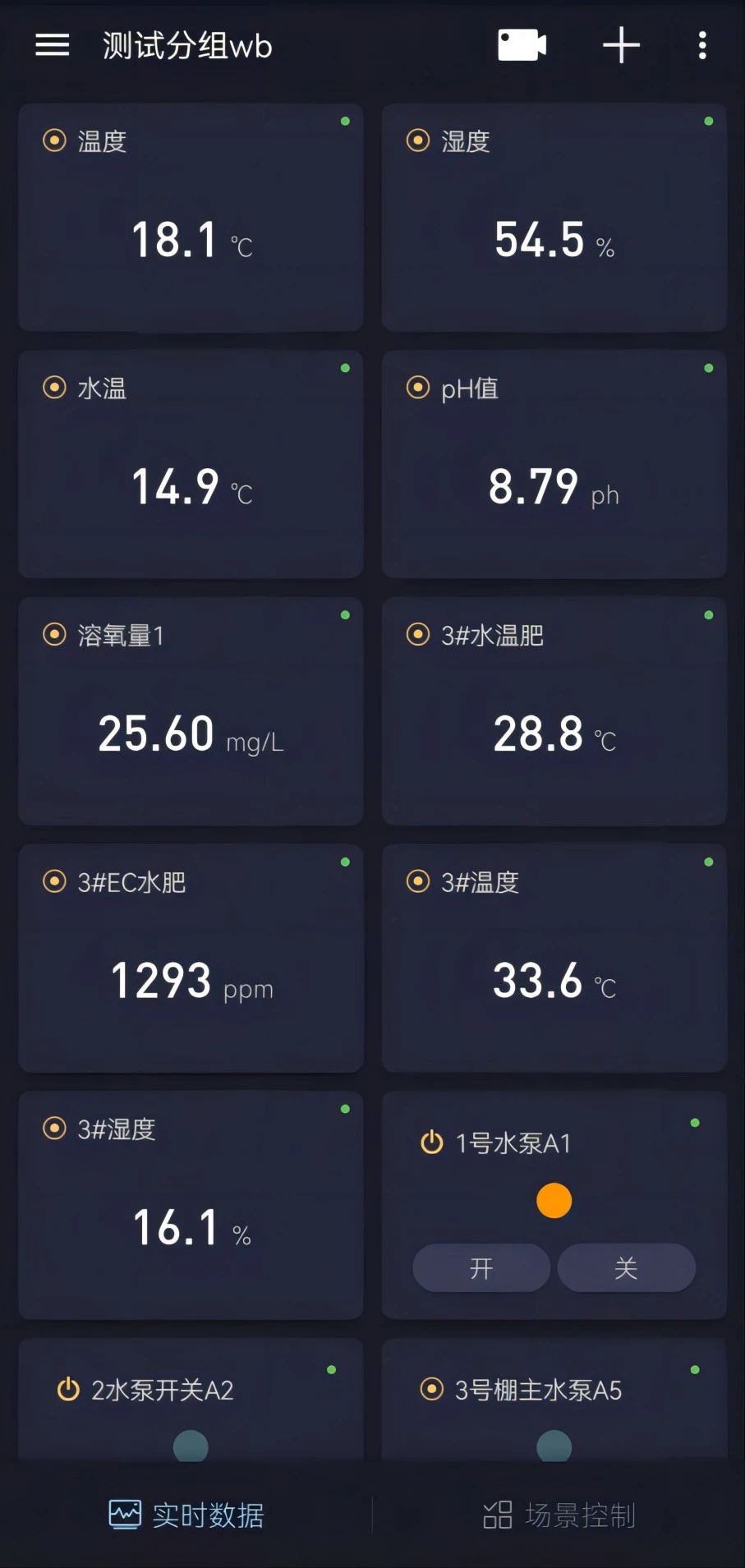Open the video camera view
Viewport: 745px width, 1568px height.
pos(522,45)
